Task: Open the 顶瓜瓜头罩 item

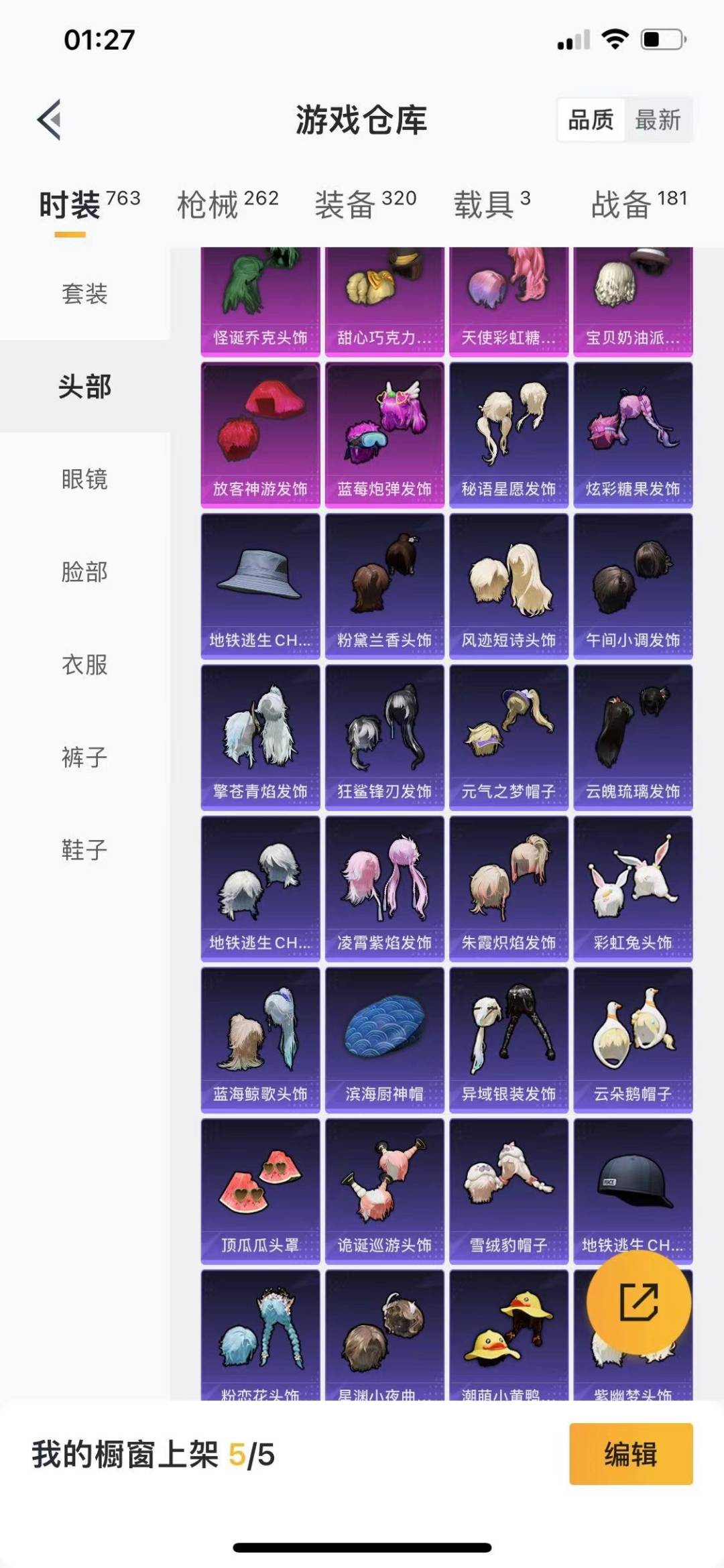Action: tap(260, 1191)
